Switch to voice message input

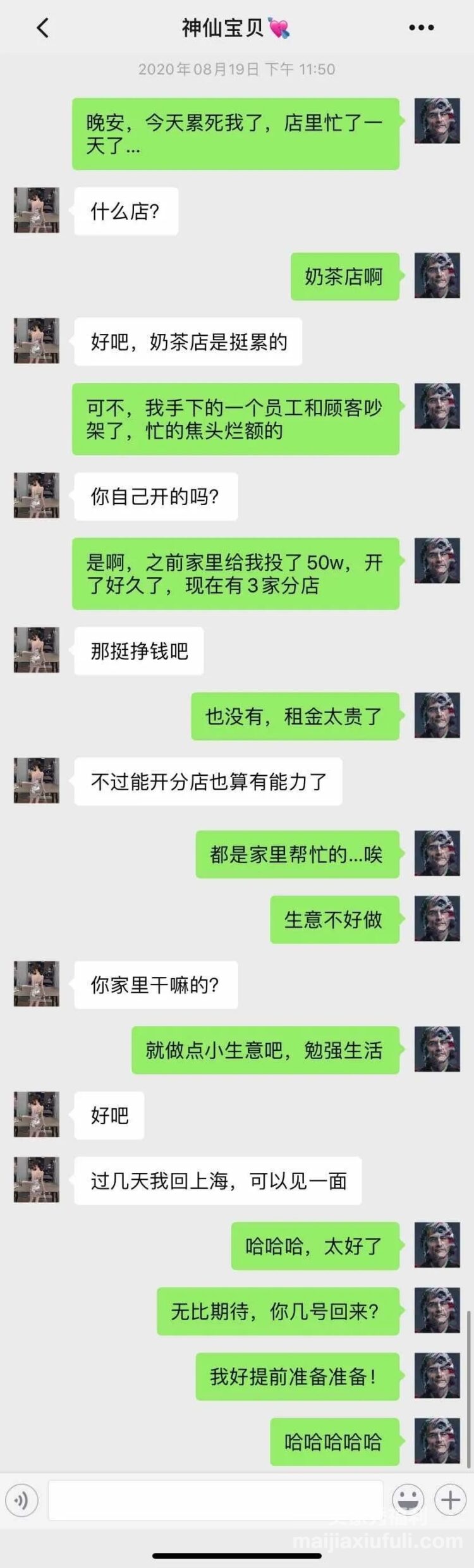point(22,1500)
